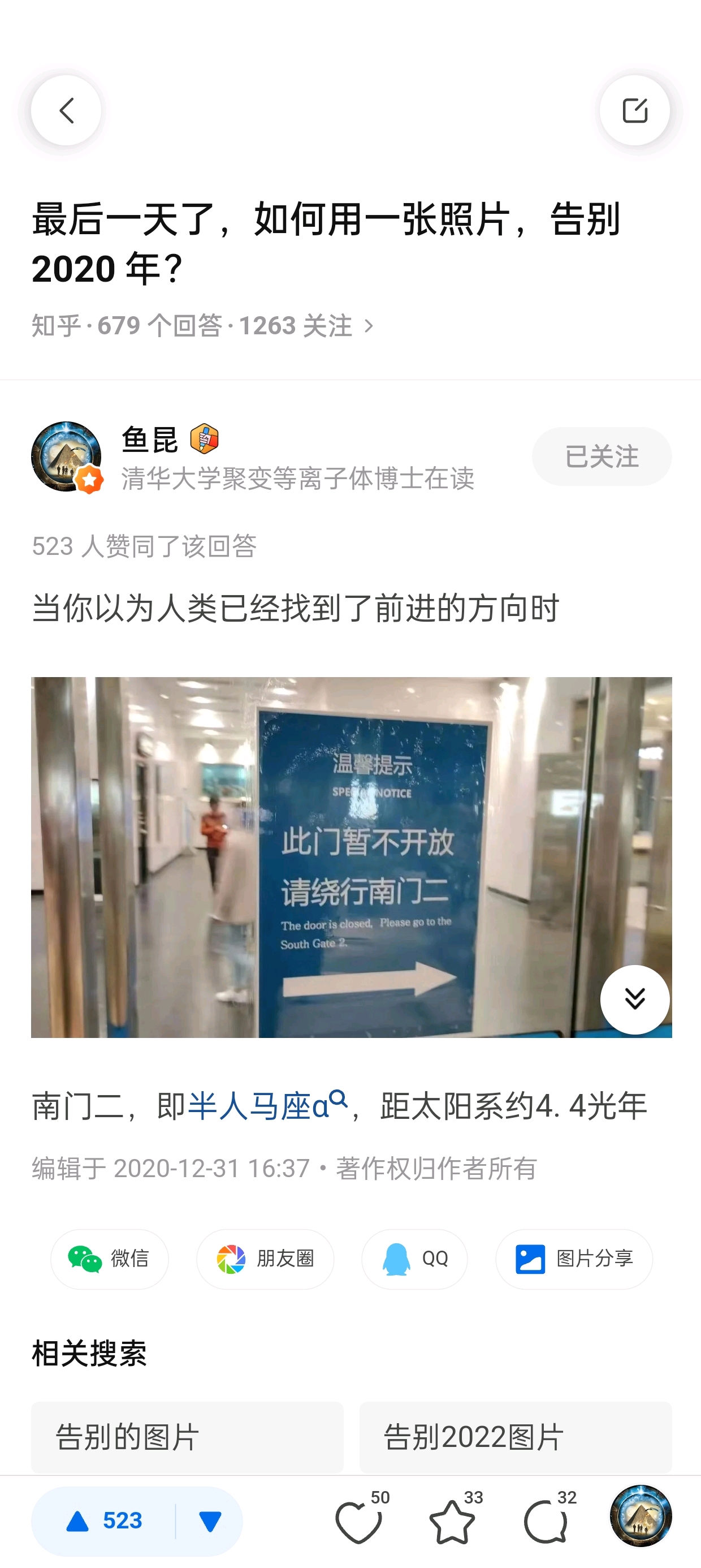The image size is (701, 1568).
Task: Open question details via 679 个回答 line
Action: (x=202, y=326)
